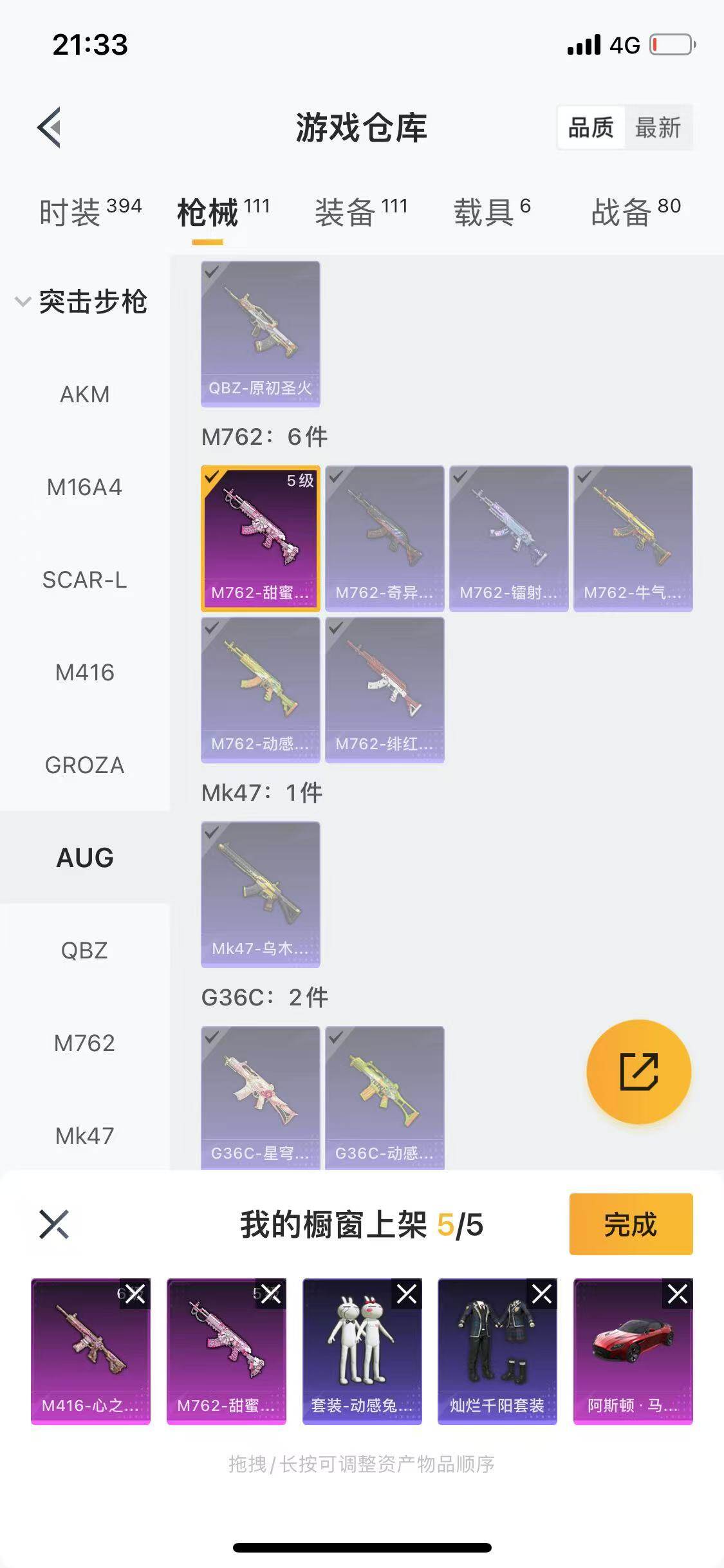Confirm showcase with 完成
Screen dimensions: 724x1568
pos(631,1224)
